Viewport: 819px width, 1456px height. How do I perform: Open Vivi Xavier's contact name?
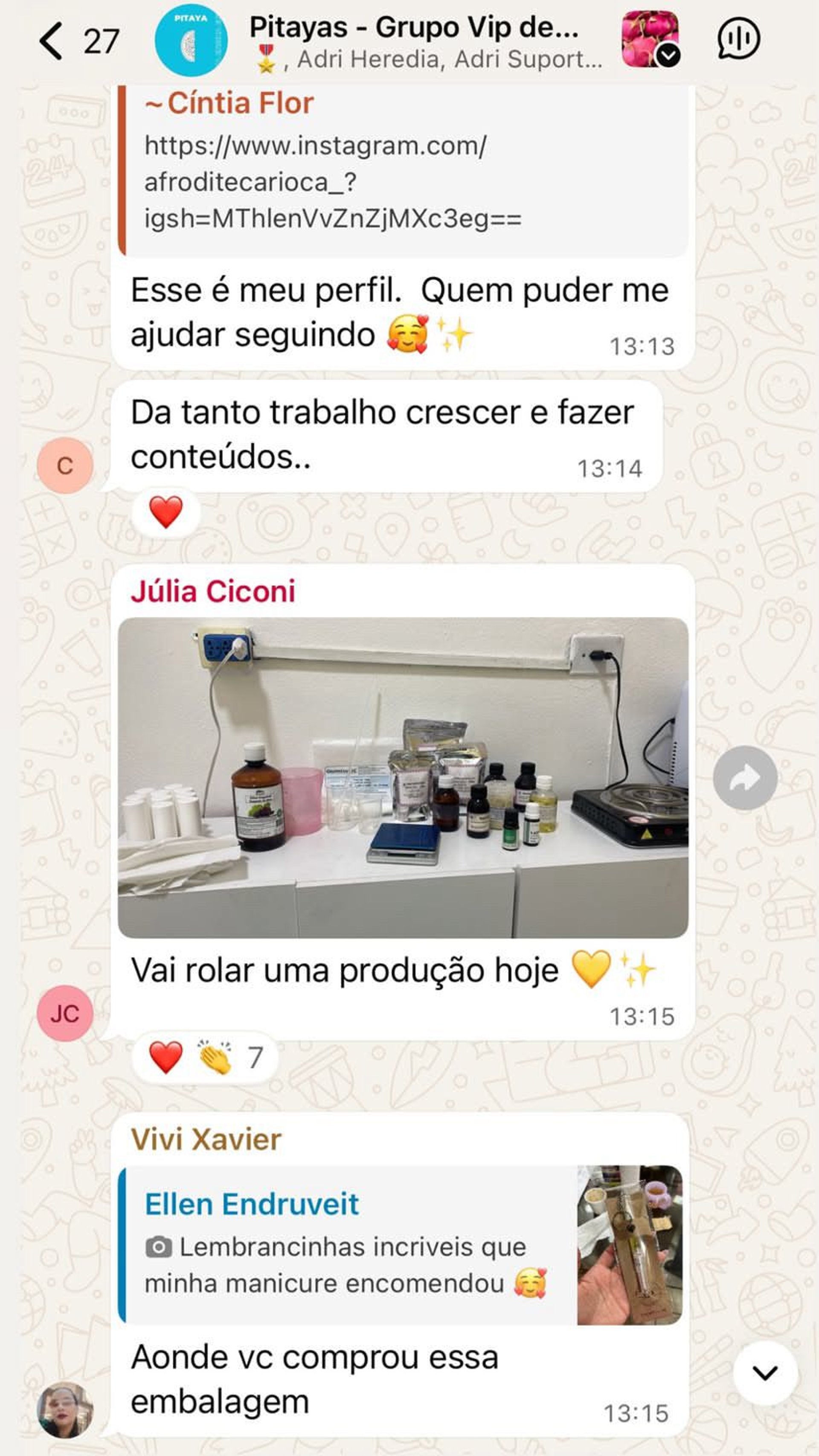pyautogui.click(x=206, y=1139)
